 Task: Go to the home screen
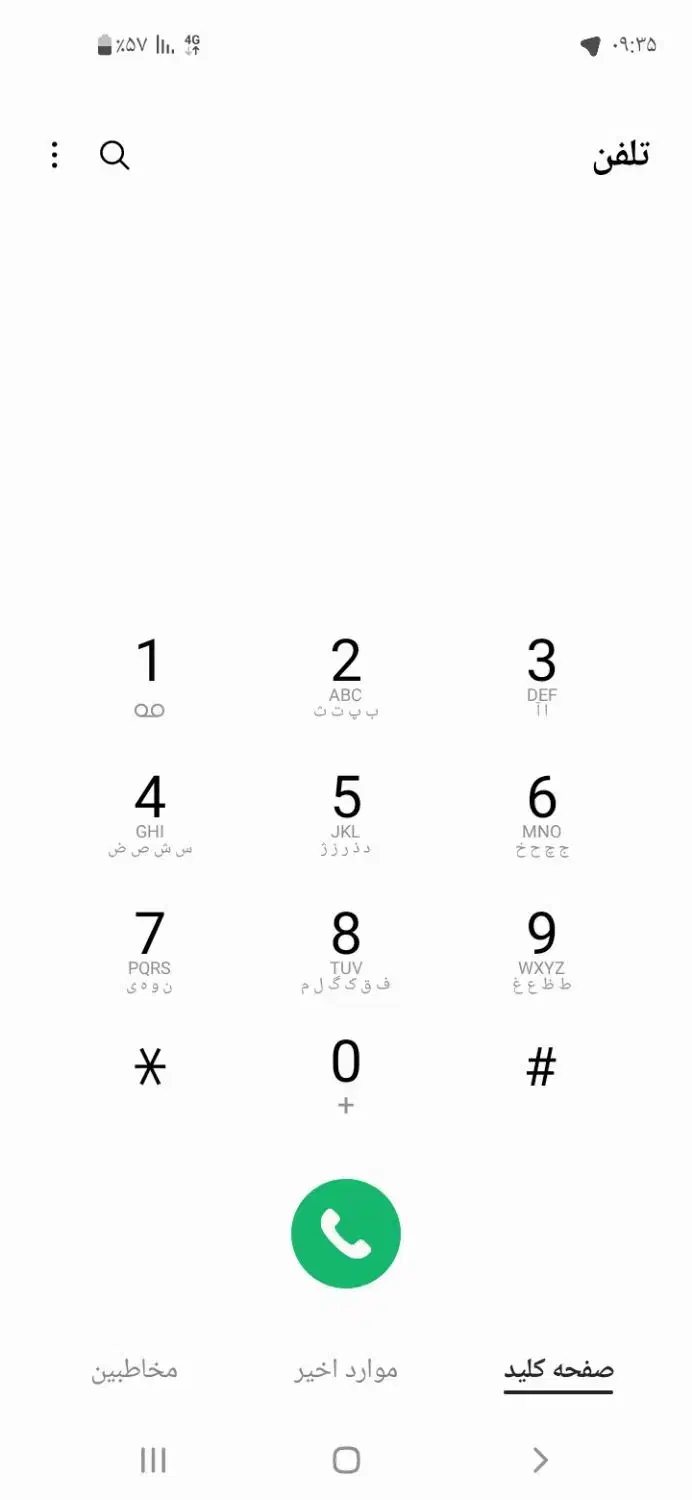point(346,1460)
